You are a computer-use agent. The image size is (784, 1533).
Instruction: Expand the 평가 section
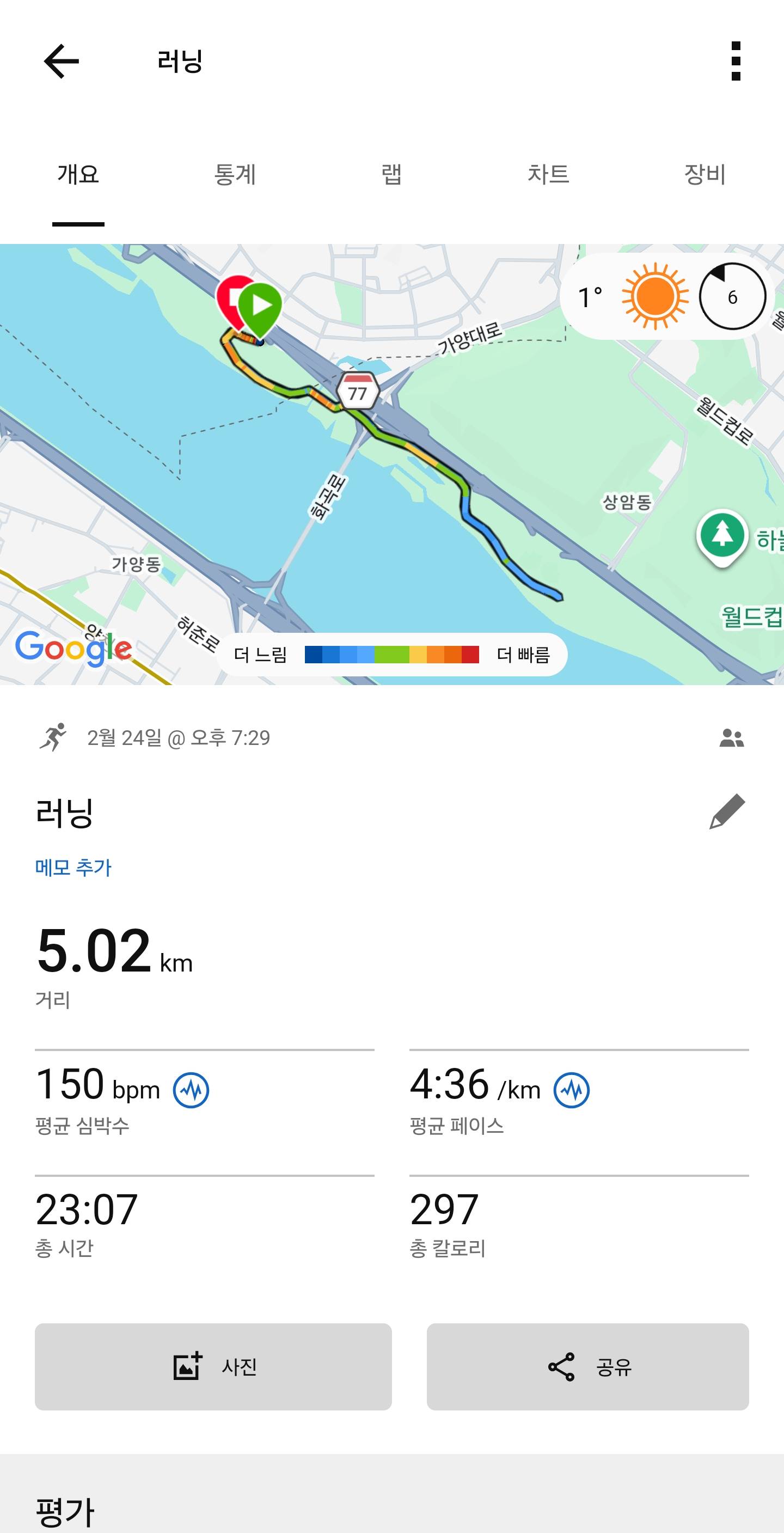pos(65,1511)
